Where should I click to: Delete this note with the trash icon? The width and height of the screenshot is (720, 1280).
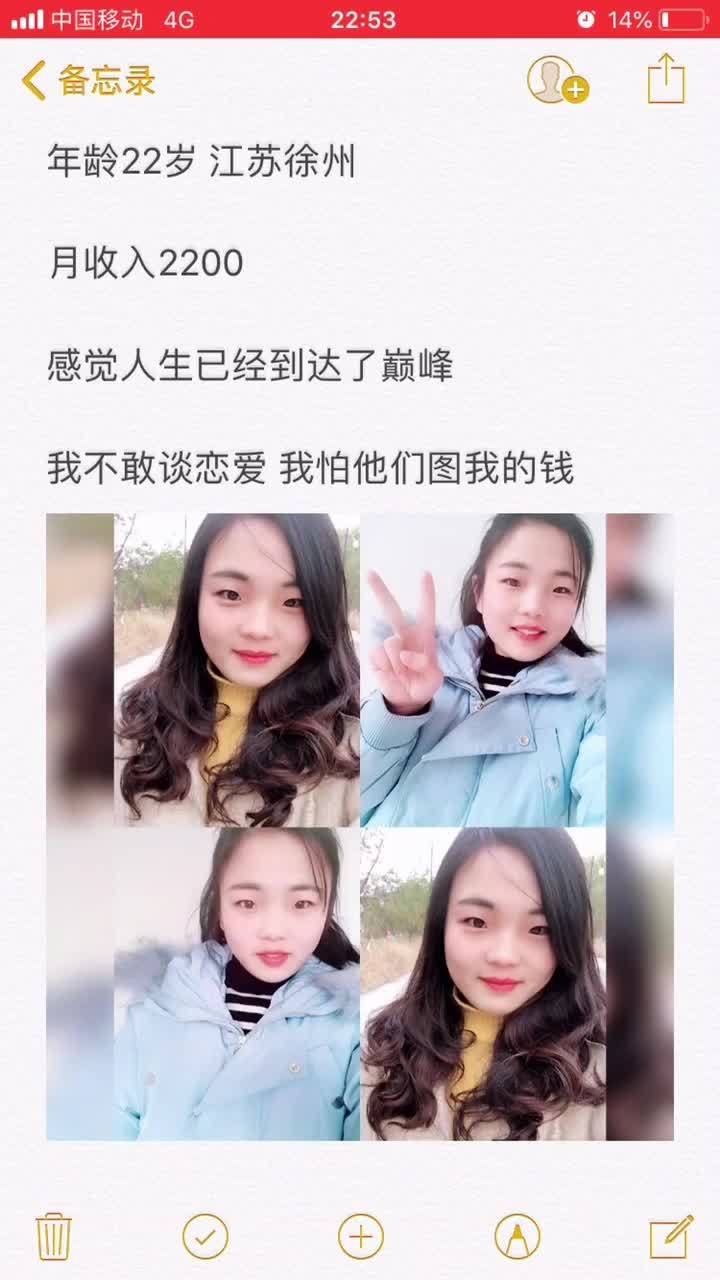pos(54,1236)
